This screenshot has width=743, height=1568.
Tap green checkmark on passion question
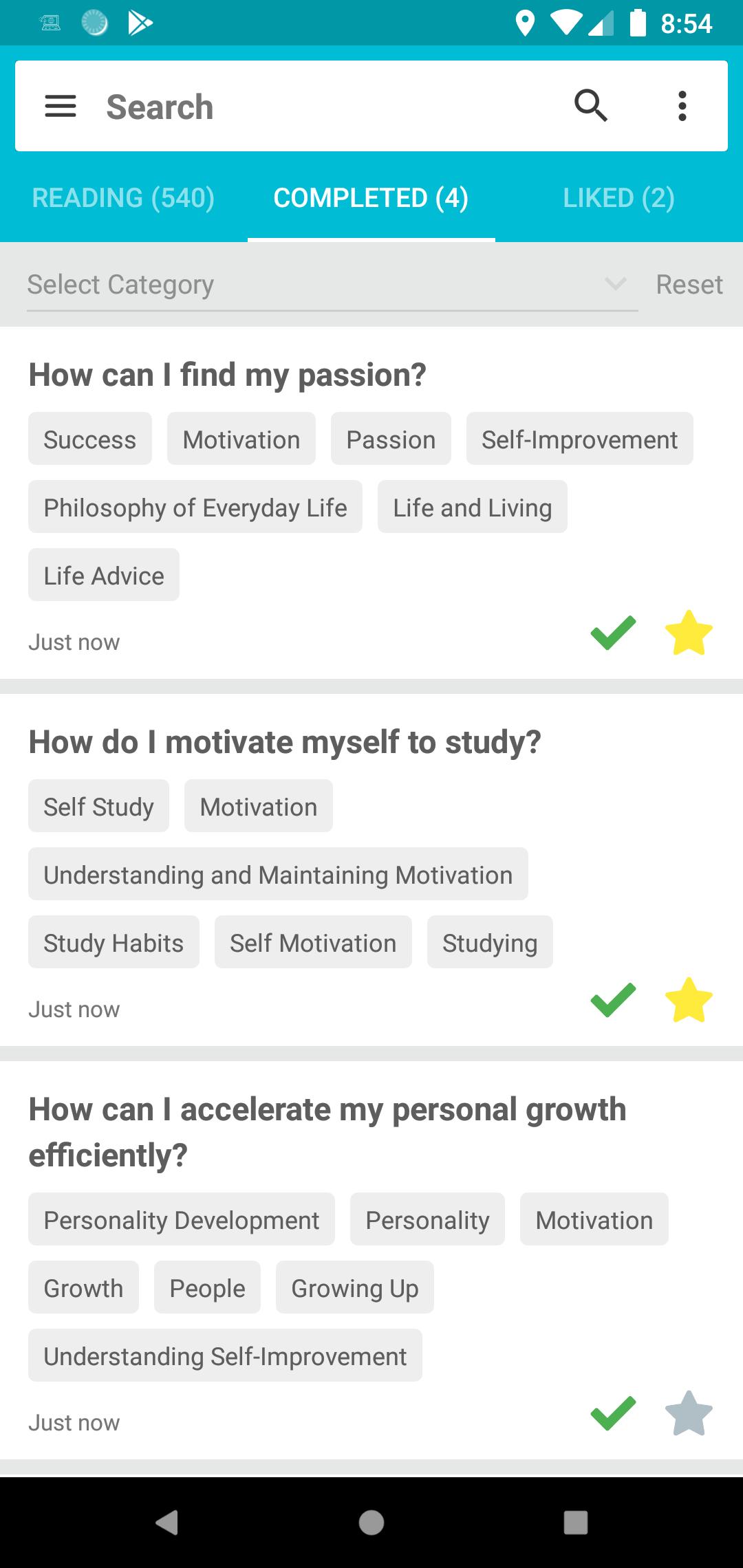click(x=613, y=633)
